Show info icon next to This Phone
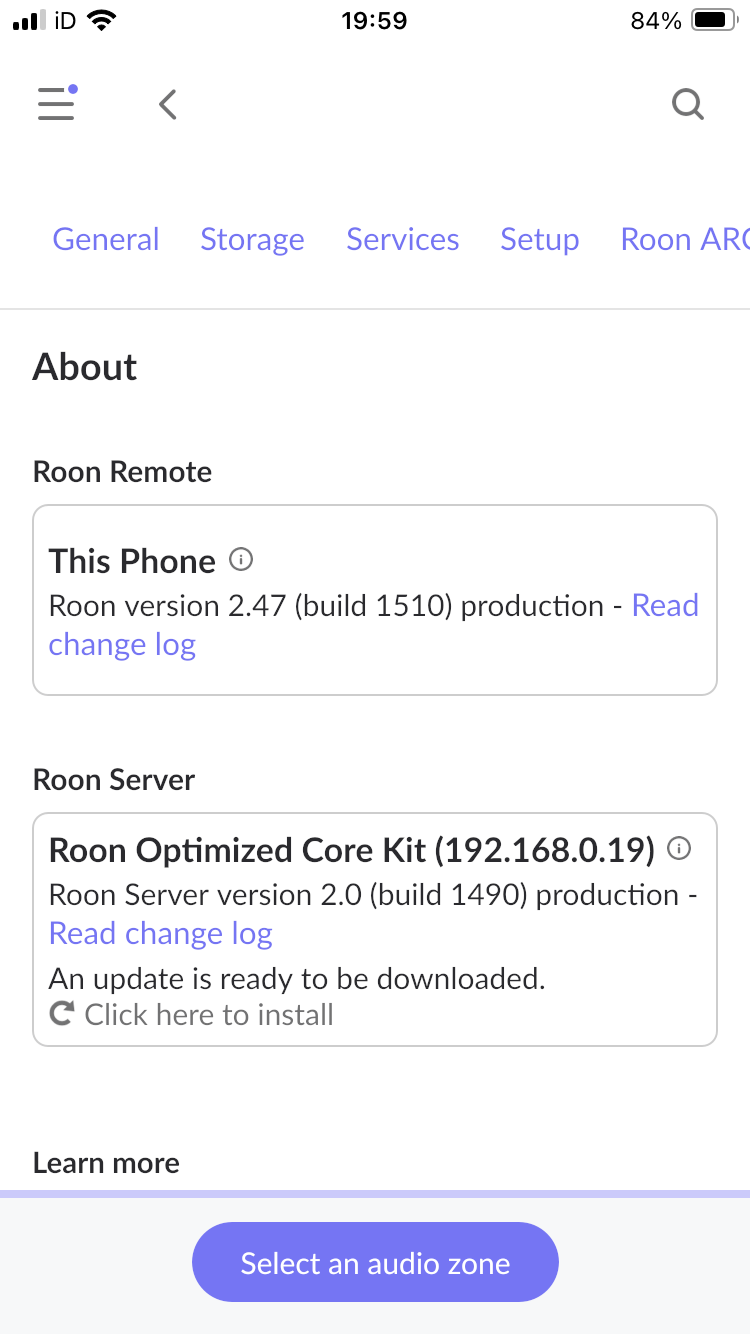The width and height of the screenshot is (750, 1334). tap(241, 560)
